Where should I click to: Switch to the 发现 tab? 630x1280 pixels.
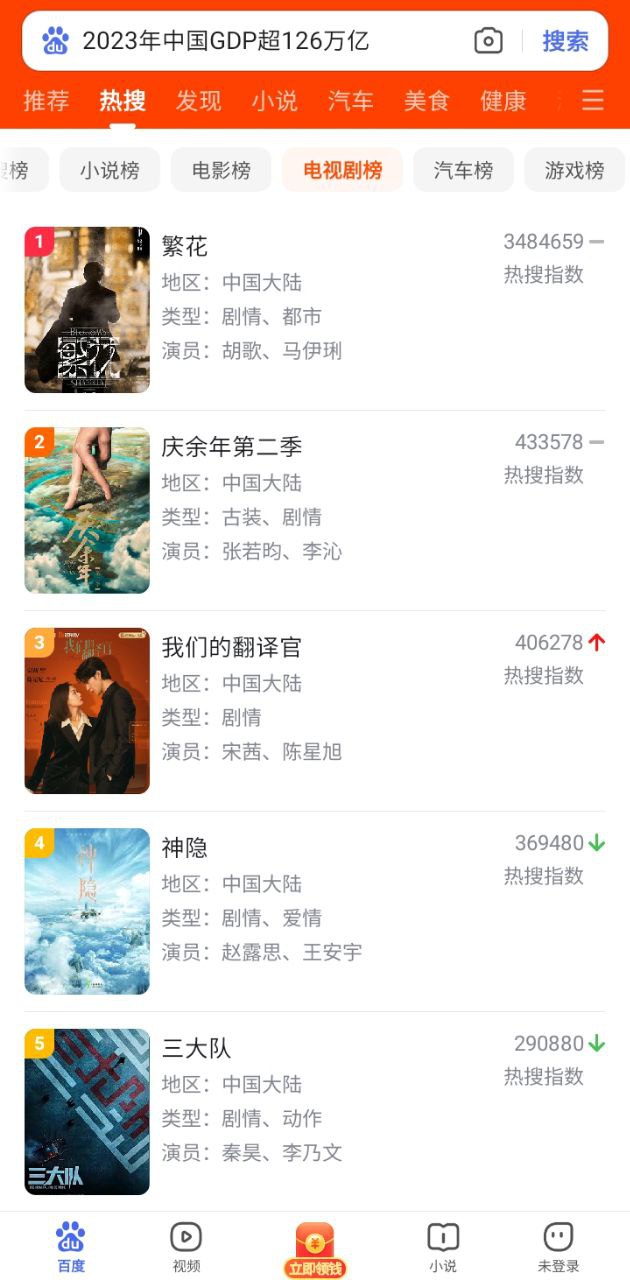click(x=198, y=101)
